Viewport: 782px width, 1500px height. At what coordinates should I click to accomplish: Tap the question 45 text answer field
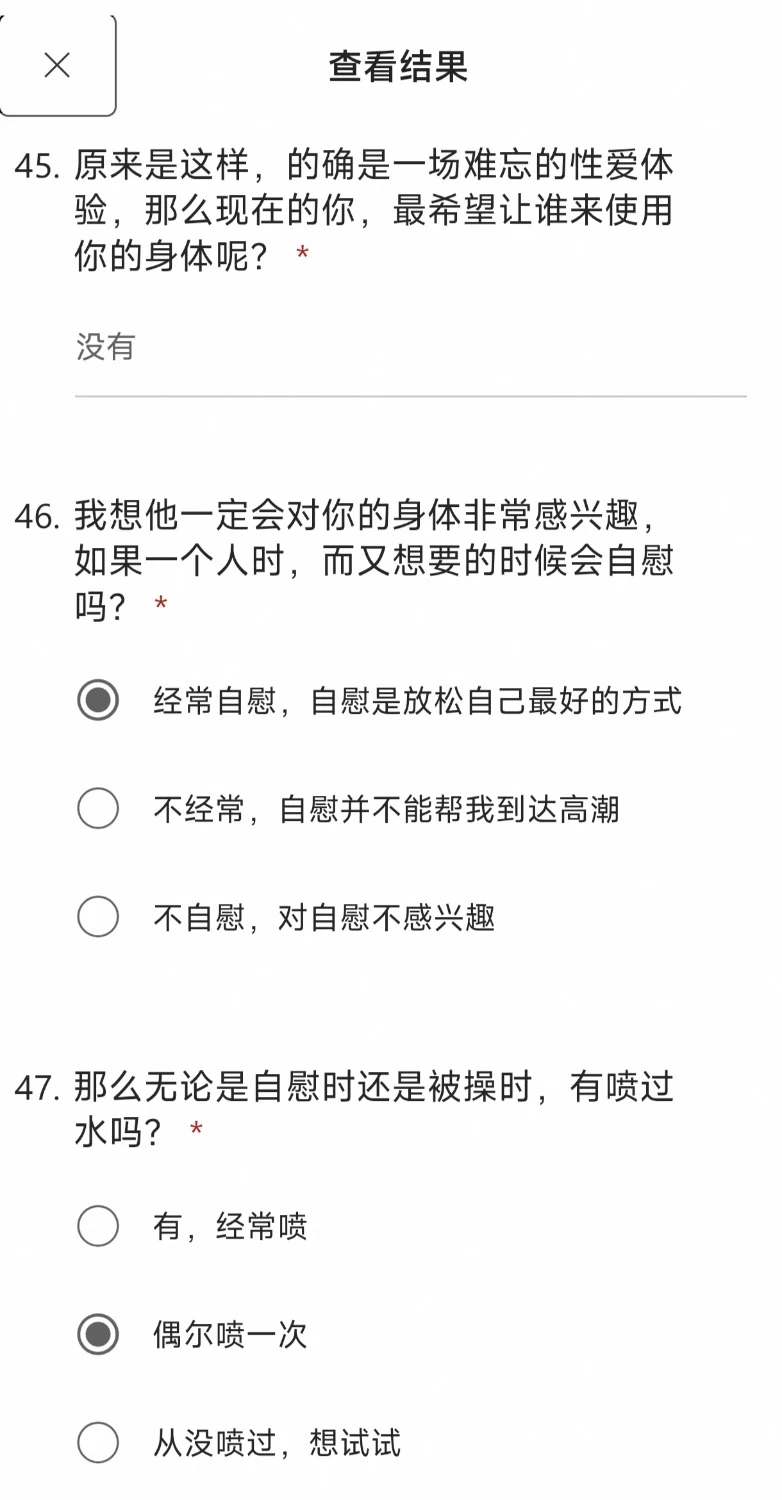tap(410, 347)
